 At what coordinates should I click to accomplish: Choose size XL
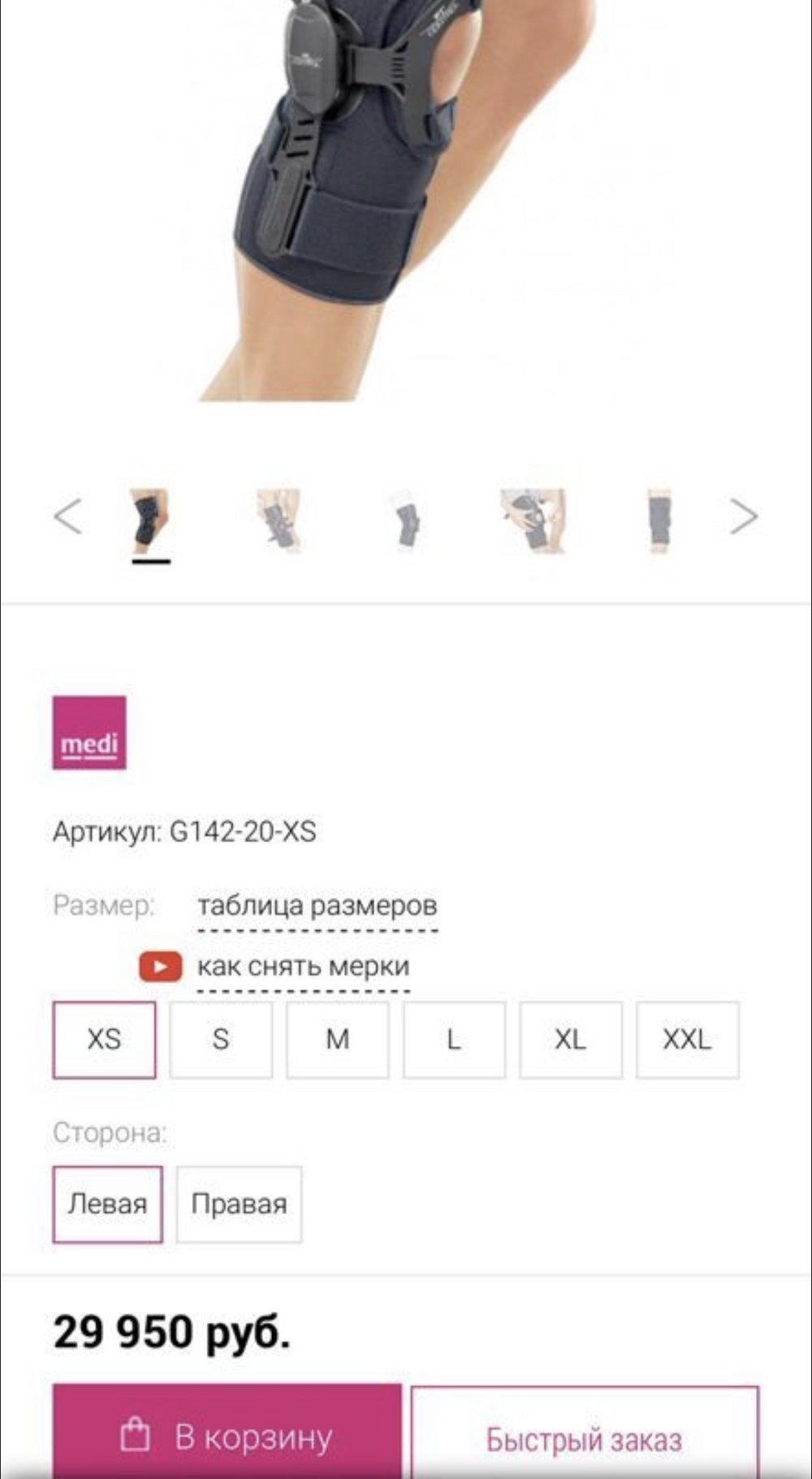(x=571, y=1040)
